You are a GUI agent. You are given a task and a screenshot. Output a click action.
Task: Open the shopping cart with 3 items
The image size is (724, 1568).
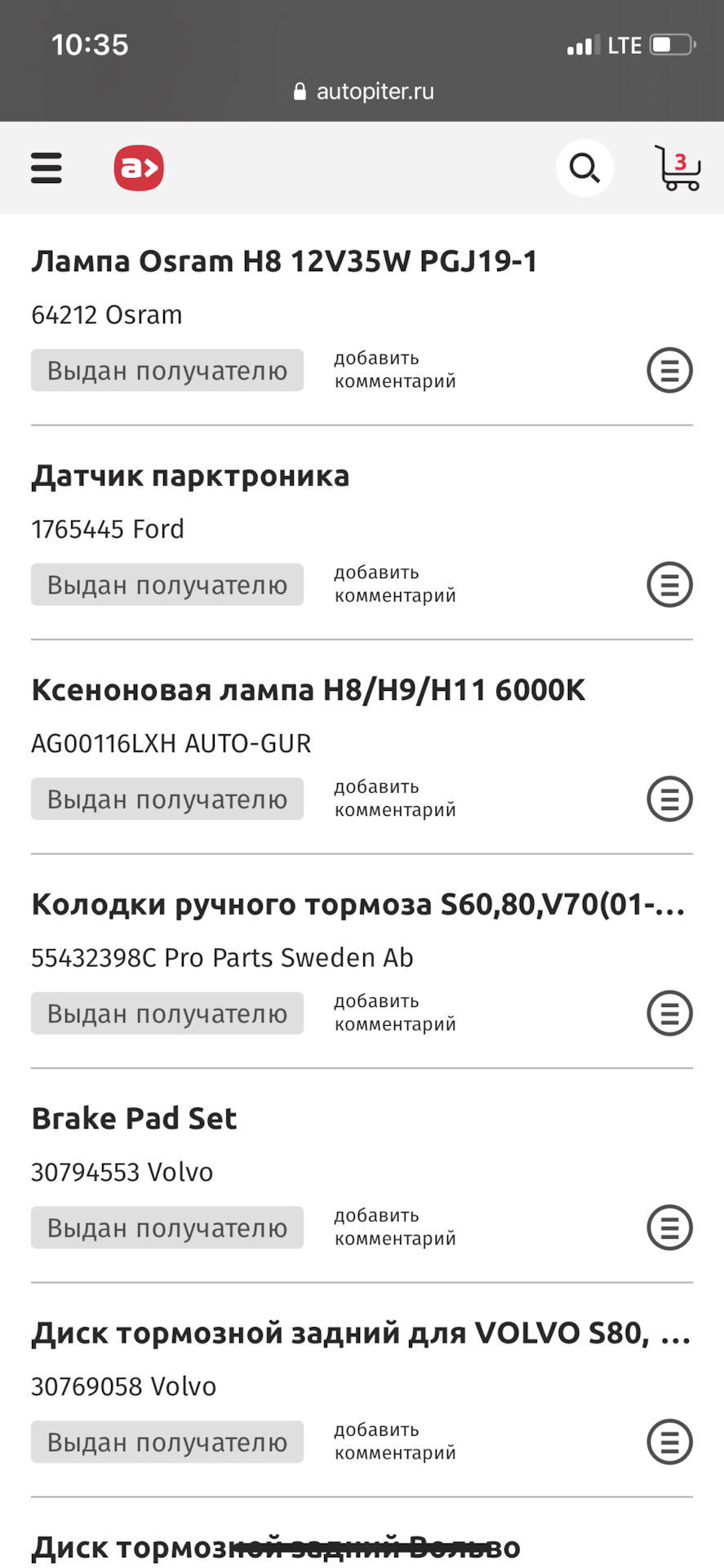[x=677, y=168]
